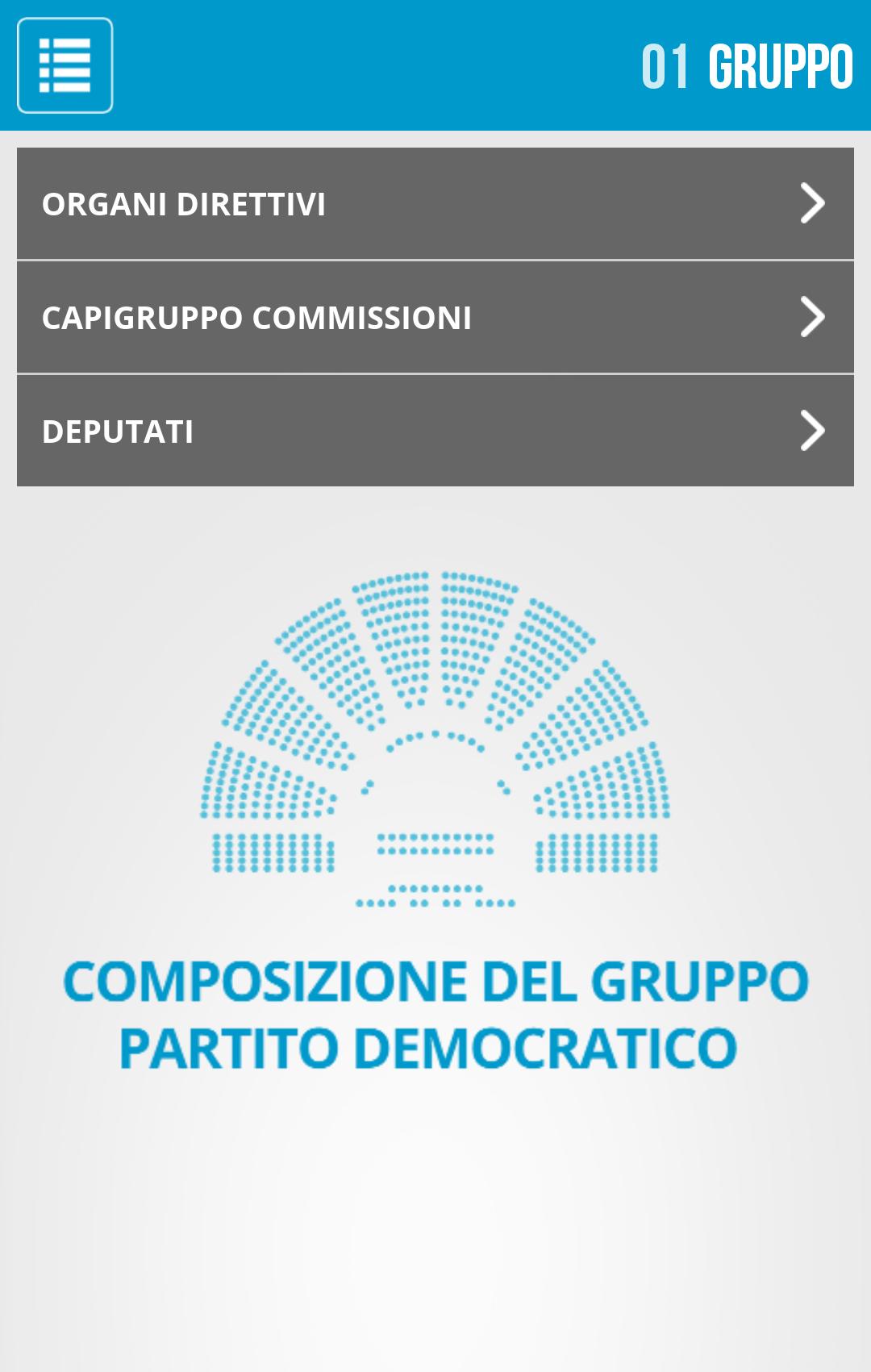This screenshot has height=1372, width=871.
Task: Expand the DEPUTATI chevron
Action: coord(811,432)
